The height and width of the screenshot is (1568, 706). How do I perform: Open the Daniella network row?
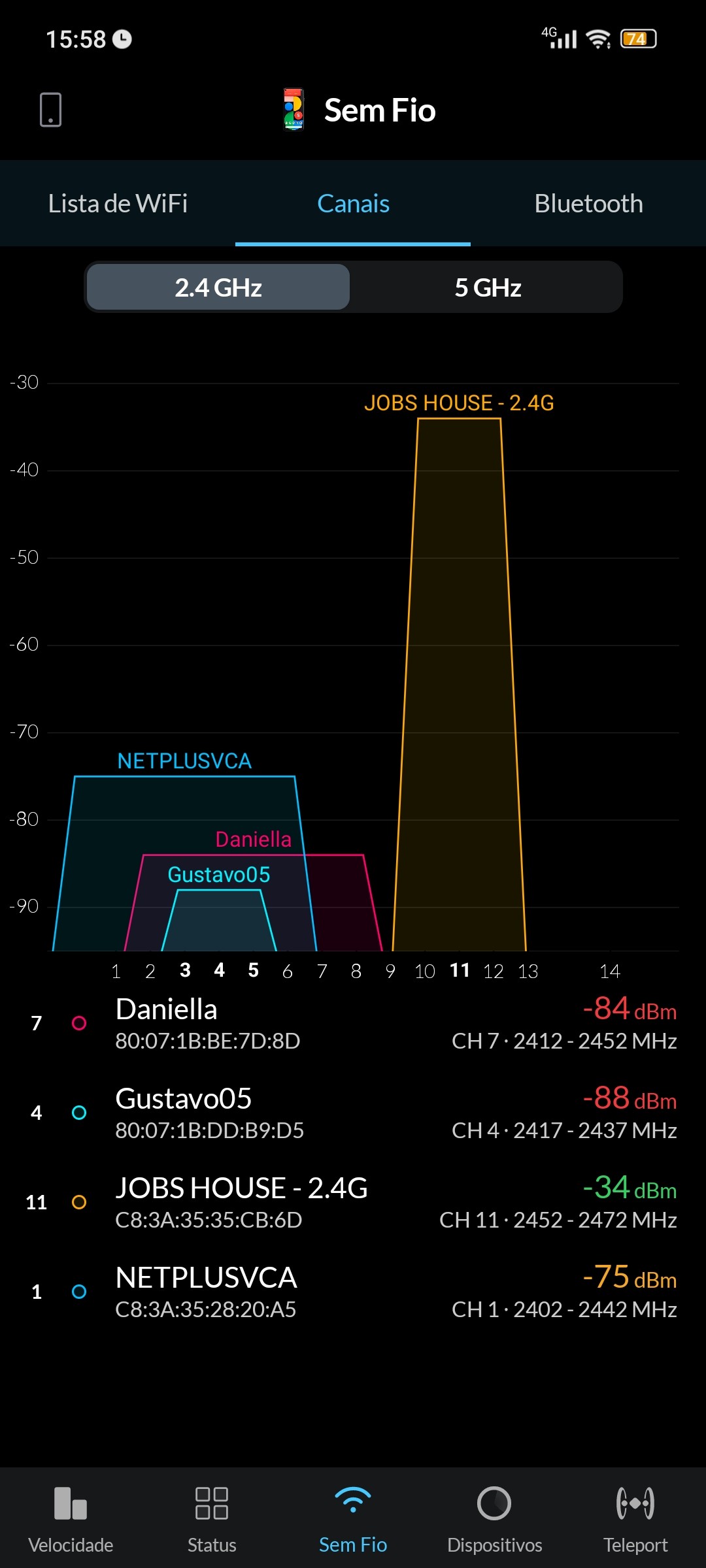coord(353,1023)
